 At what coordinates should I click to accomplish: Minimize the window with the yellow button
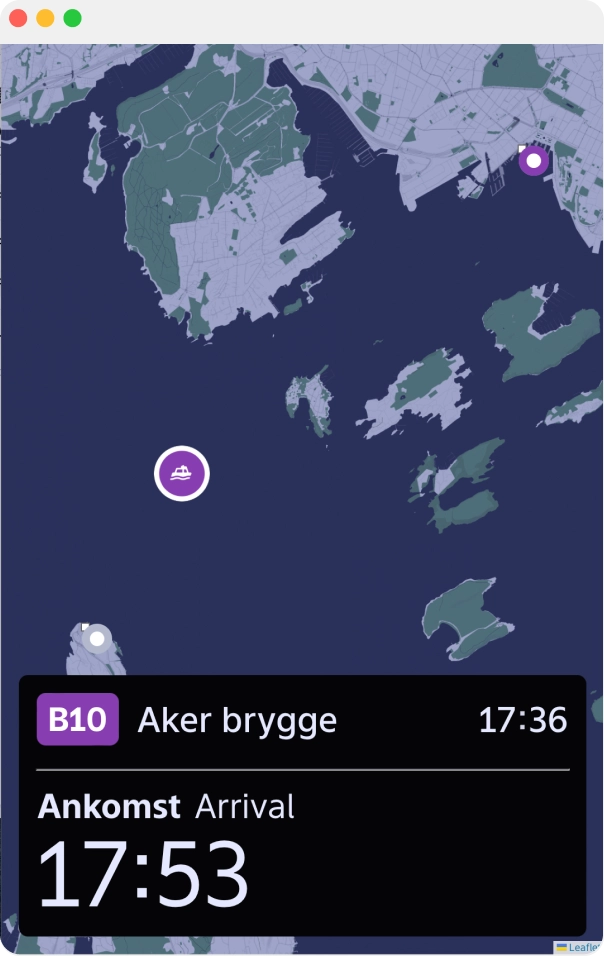(x=45, y=18)
